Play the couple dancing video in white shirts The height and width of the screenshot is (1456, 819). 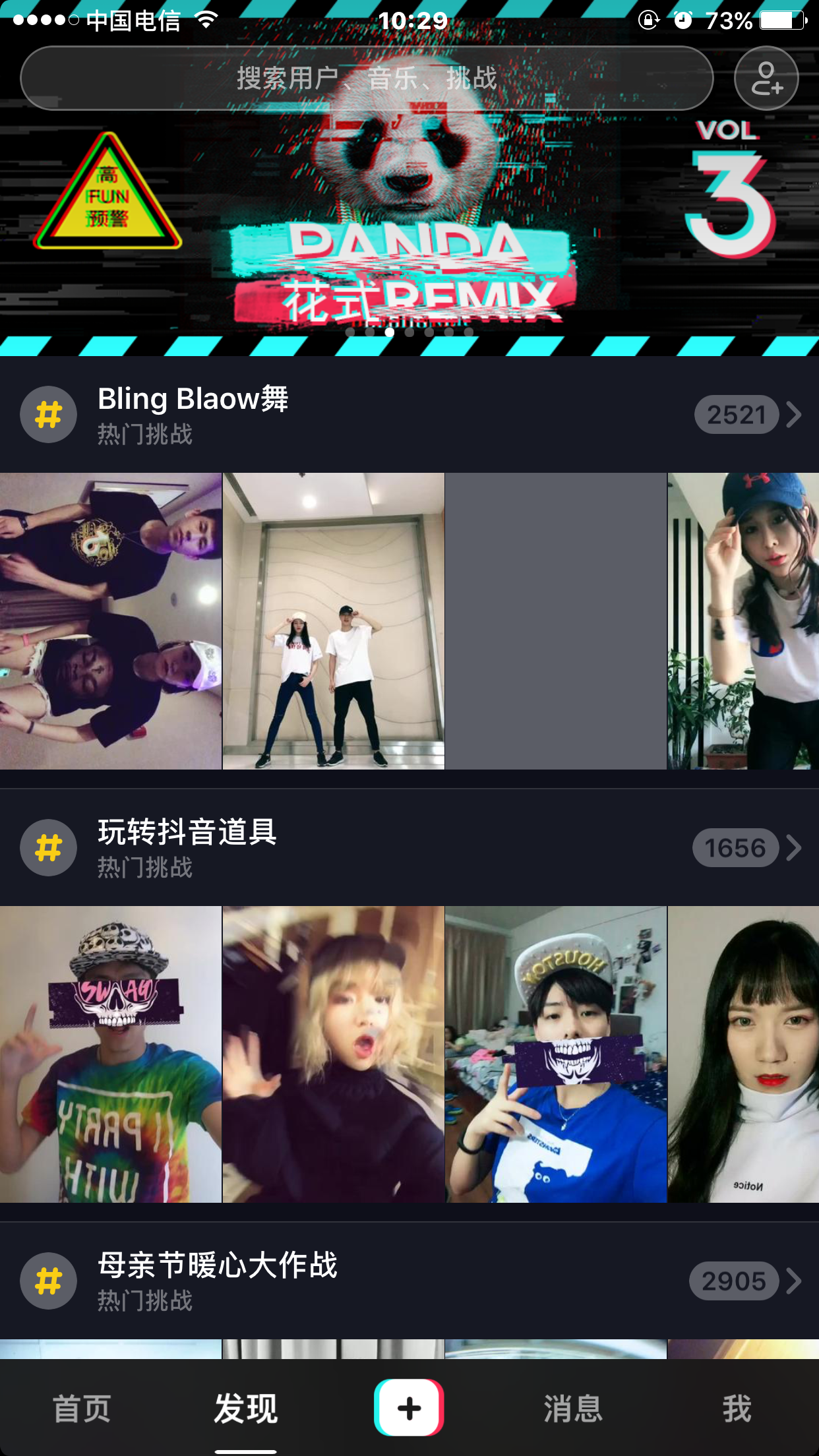334,621
